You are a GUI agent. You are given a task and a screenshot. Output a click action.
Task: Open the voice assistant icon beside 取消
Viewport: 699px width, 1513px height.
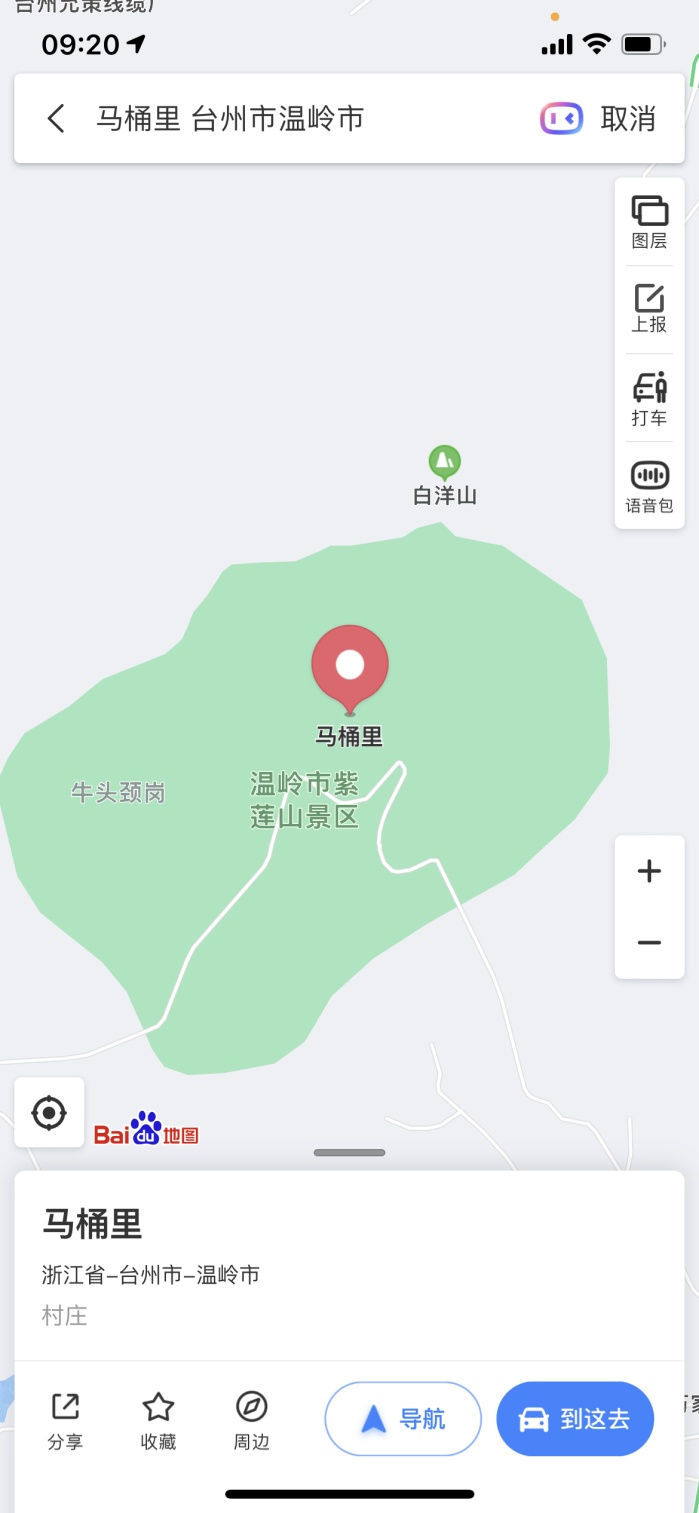pos(561,119)
